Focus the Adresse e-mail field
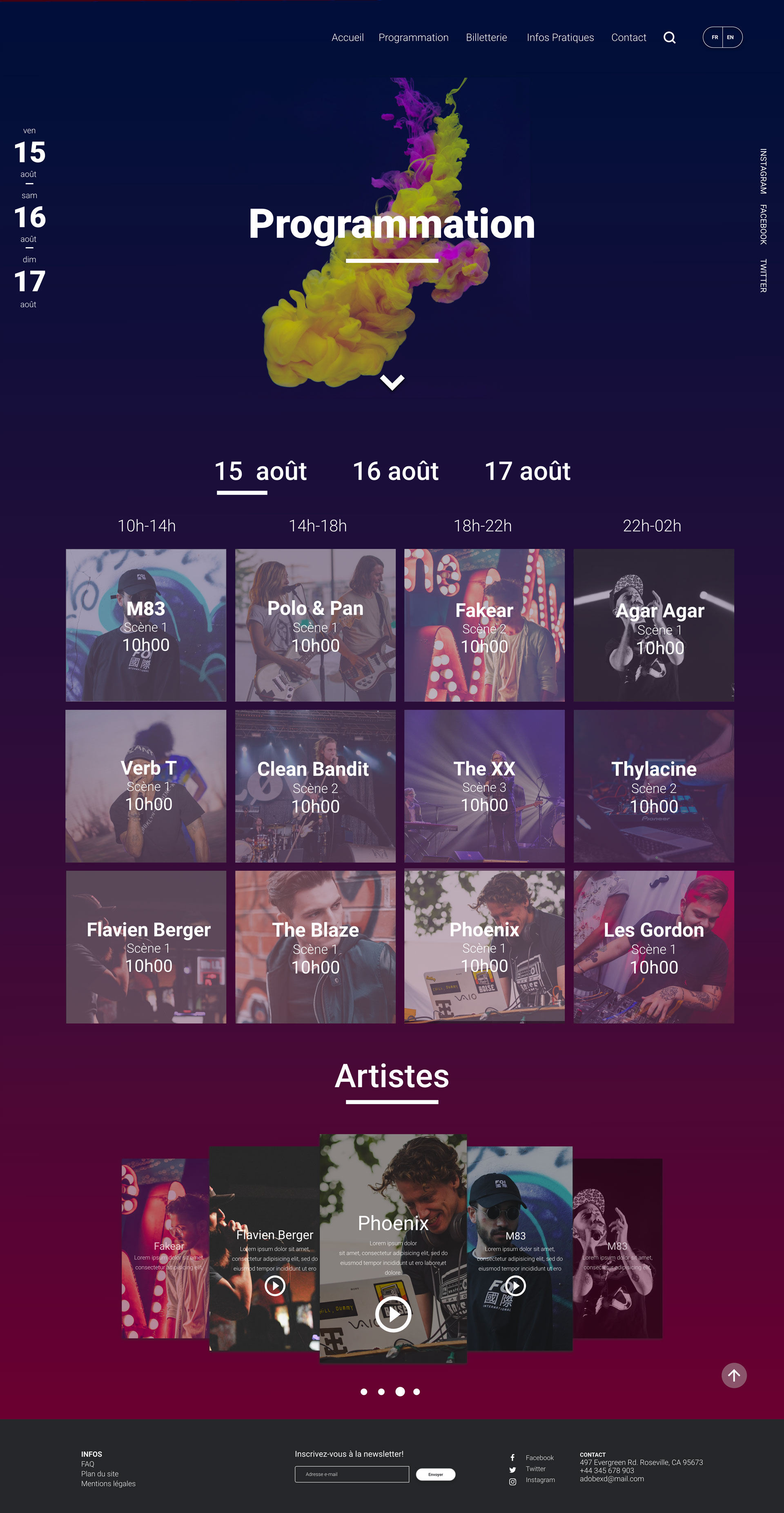This screenshot has width=784, height=1513. (351, 1474)
